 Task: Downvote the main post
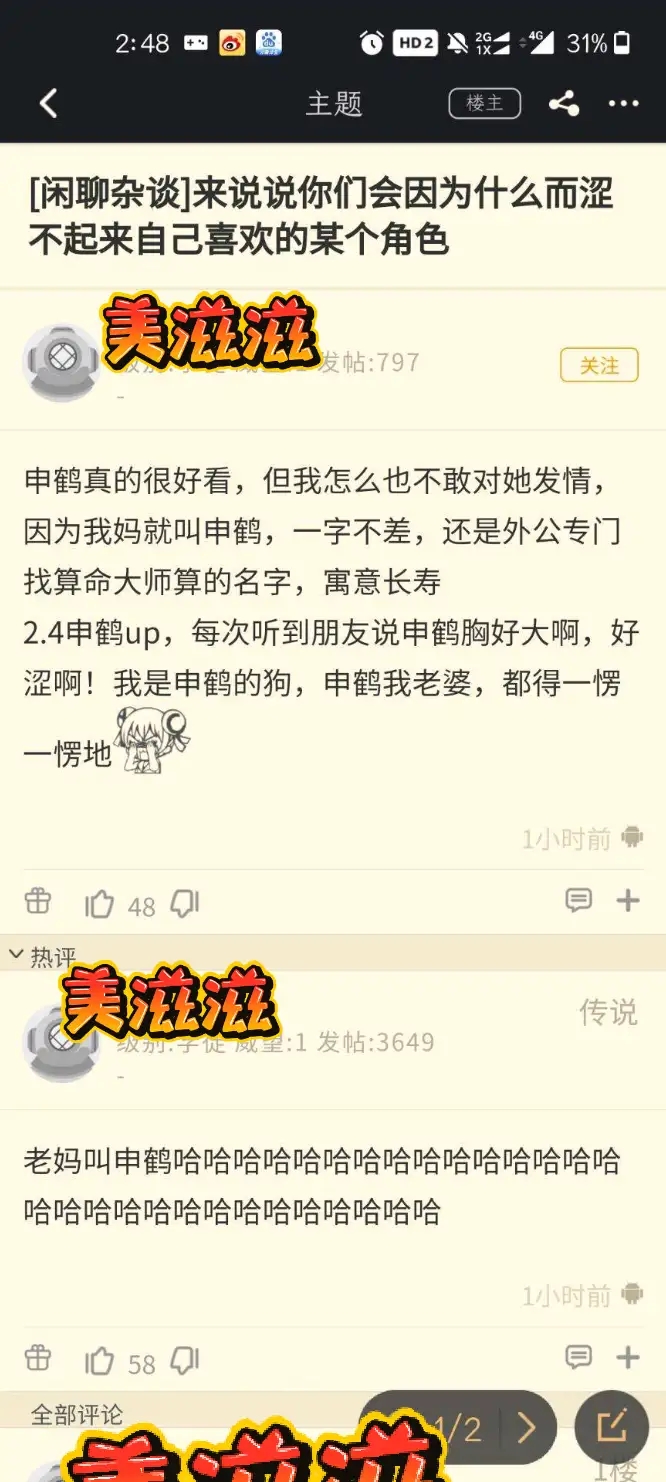point(185,905)
